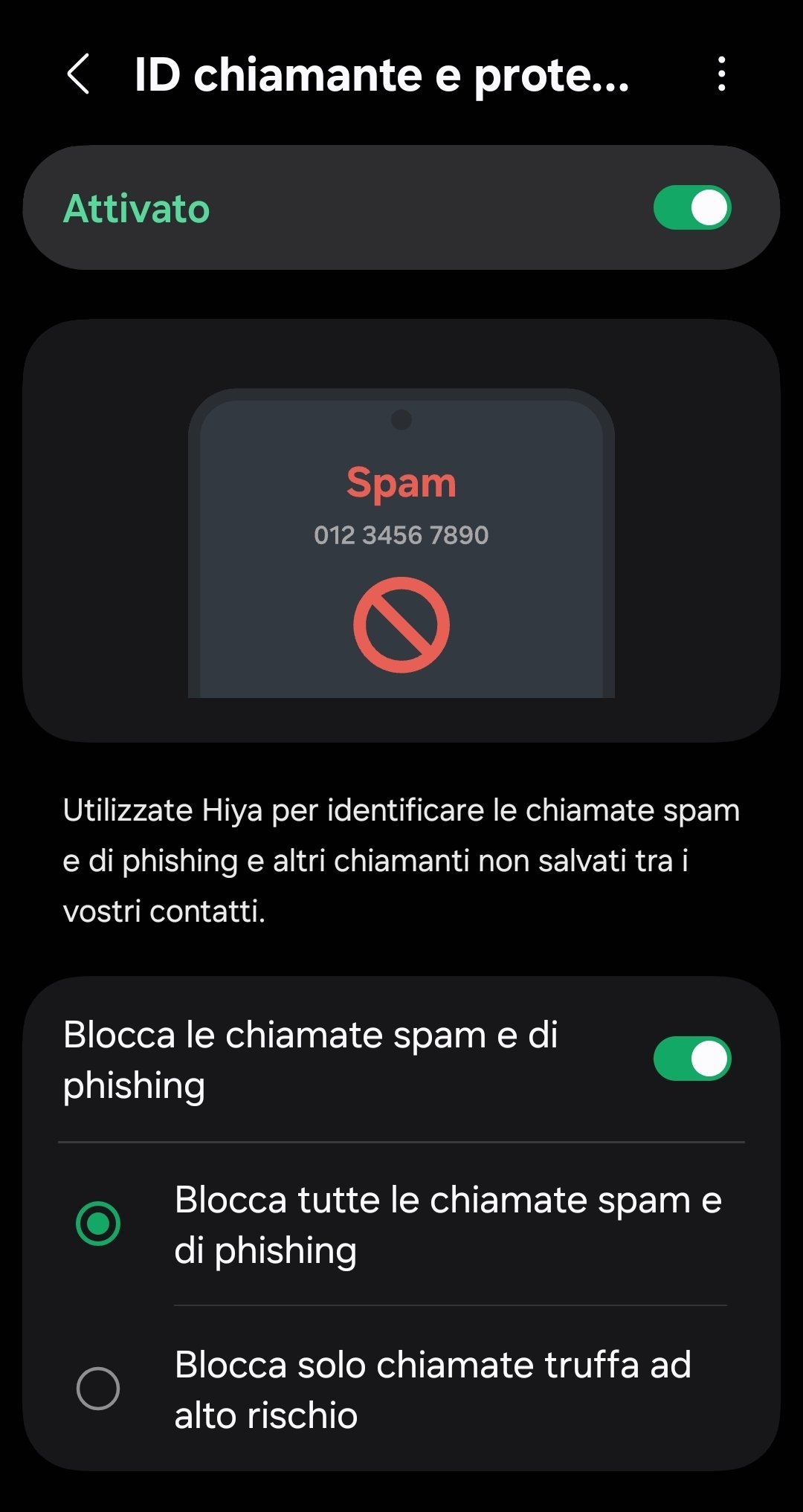803x1512 pixels.
Task: Go back with the top-left arrow
Action: click(78, 74)
